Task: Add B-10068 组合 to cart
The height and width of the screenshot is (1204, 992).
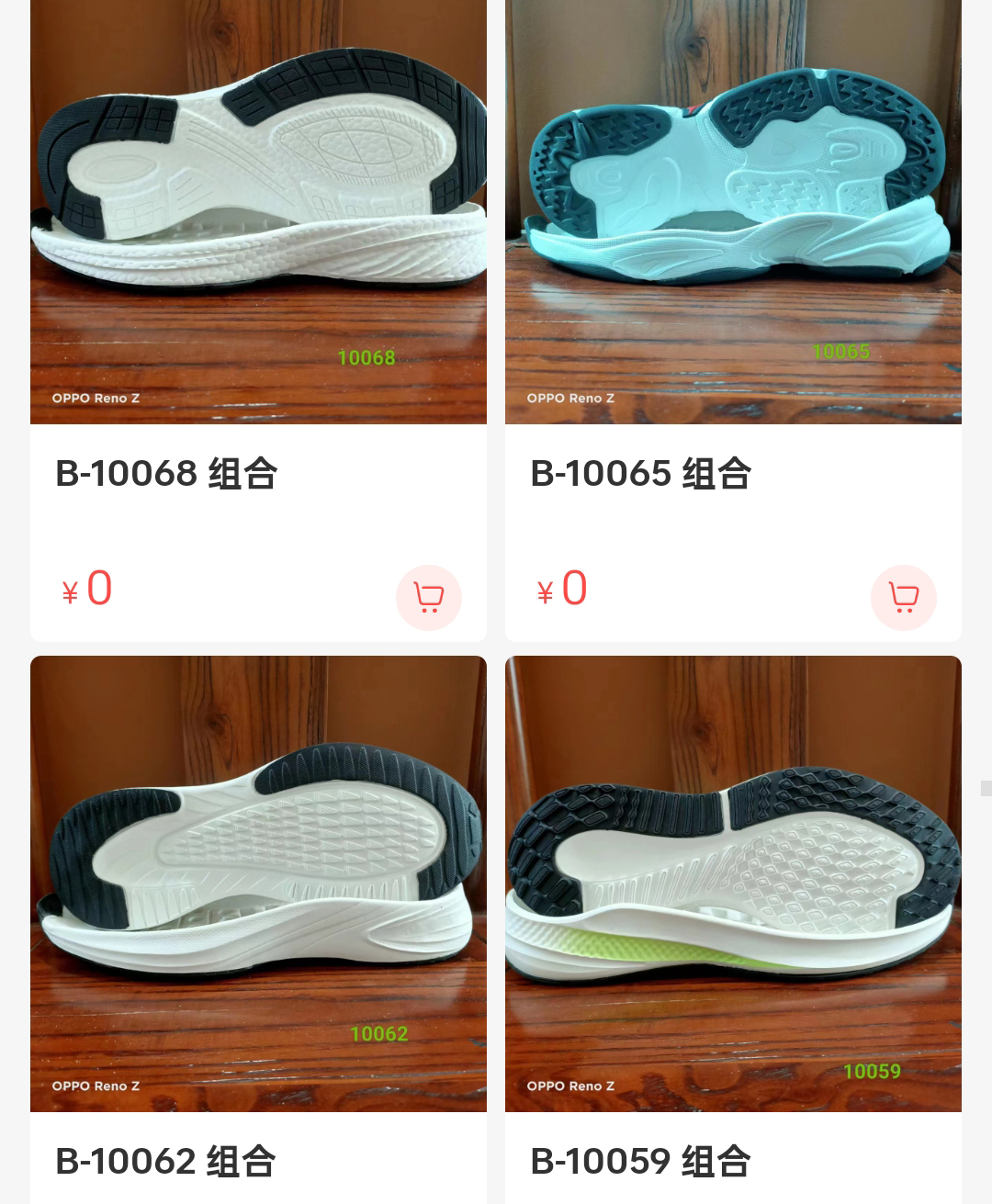Action: (428, 598)
